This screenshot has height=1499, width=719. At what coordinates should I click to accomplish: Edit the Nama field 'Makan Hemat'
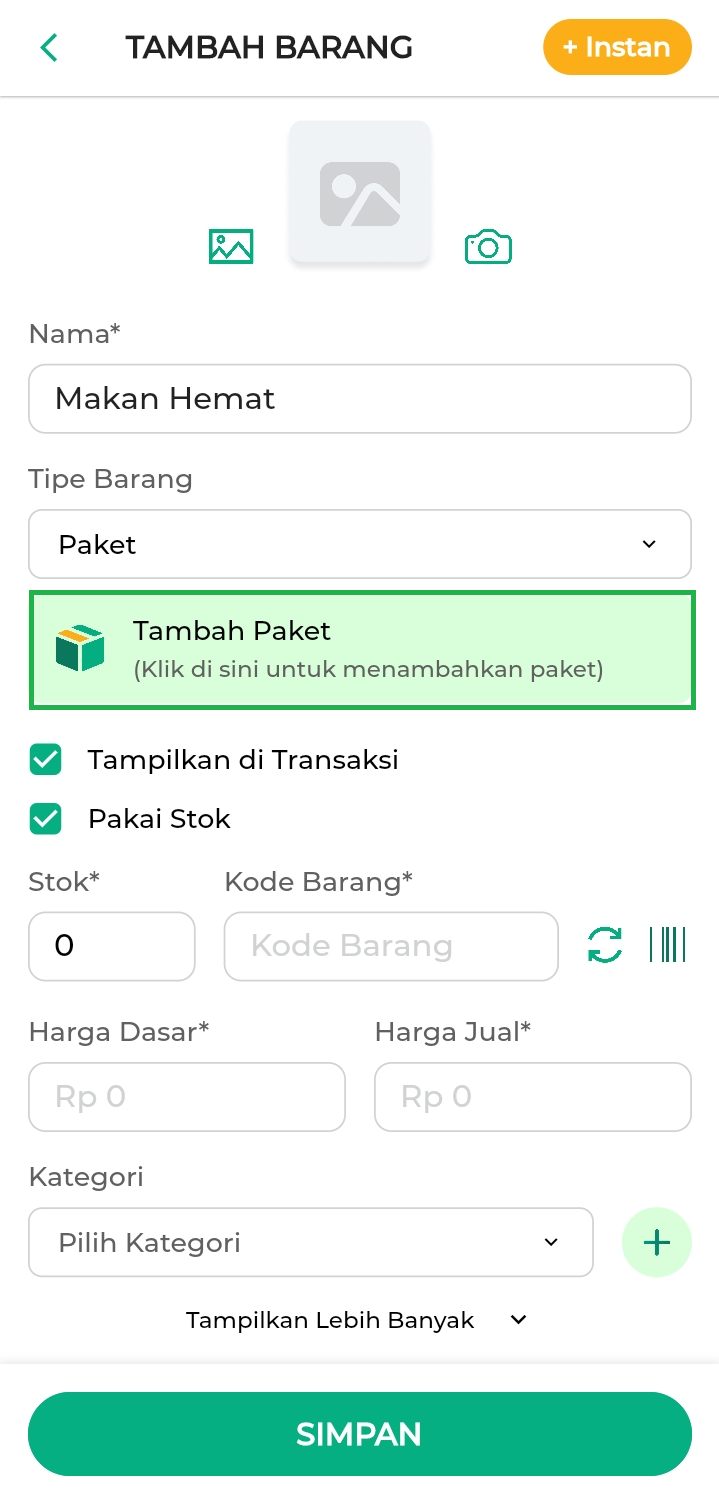[x=360, y=399]
